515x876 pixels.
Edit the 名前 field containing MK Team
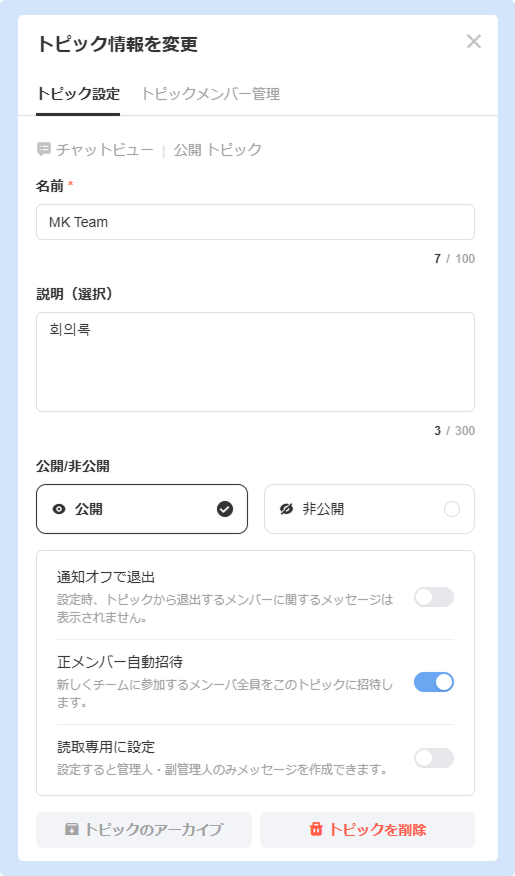pyautogui.click(x=255, y=222)
